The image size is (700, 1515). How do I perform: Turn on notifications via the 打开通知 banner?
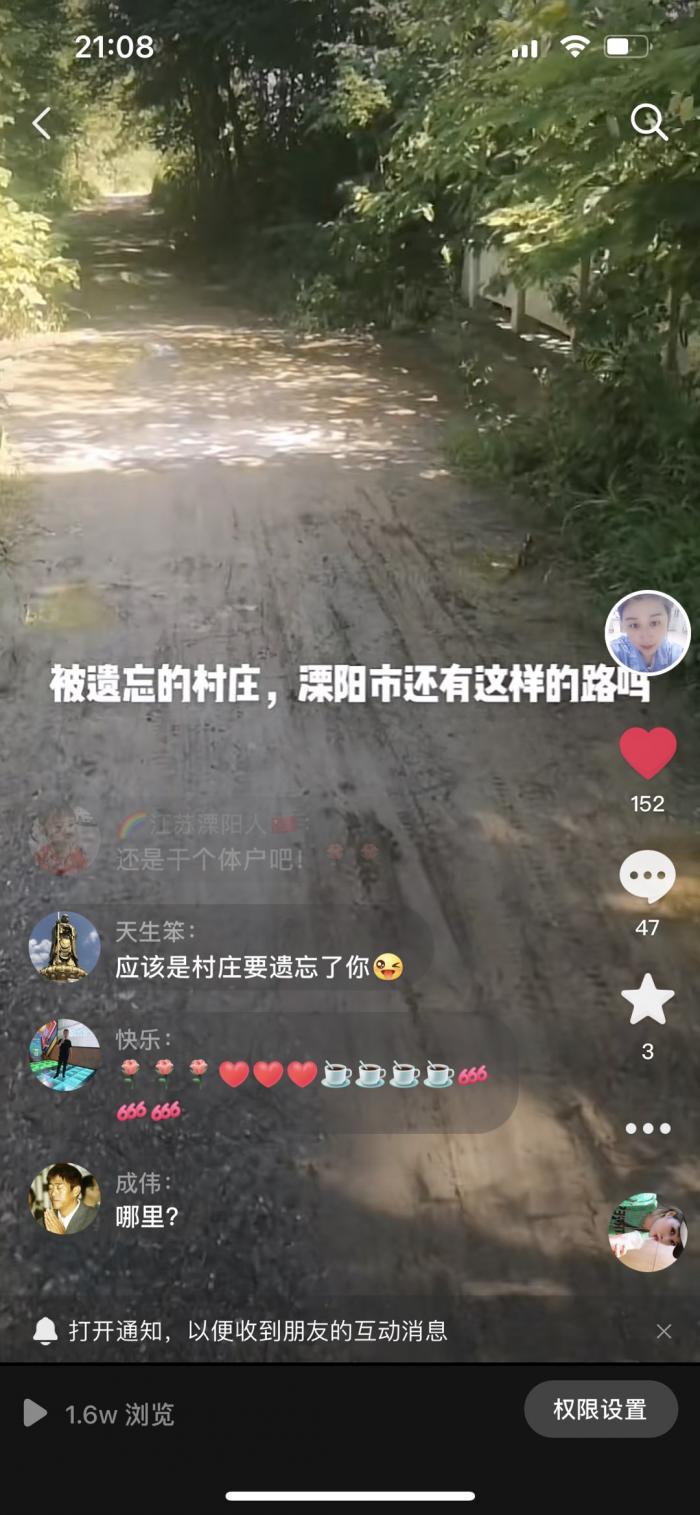(257, 1331)
